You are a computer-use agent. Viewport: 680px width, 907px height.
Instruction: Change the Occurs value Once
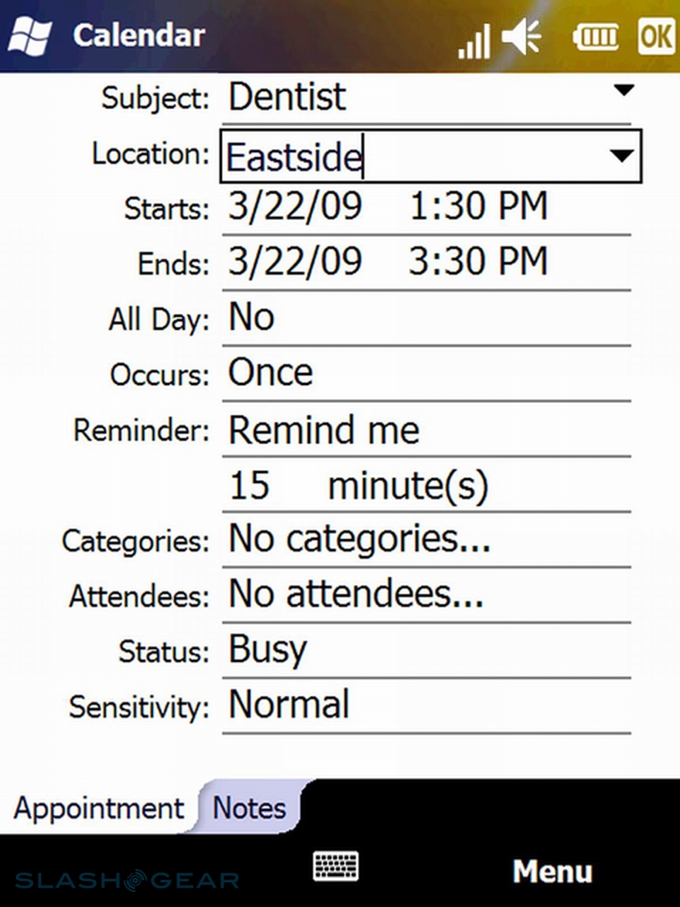271,373
